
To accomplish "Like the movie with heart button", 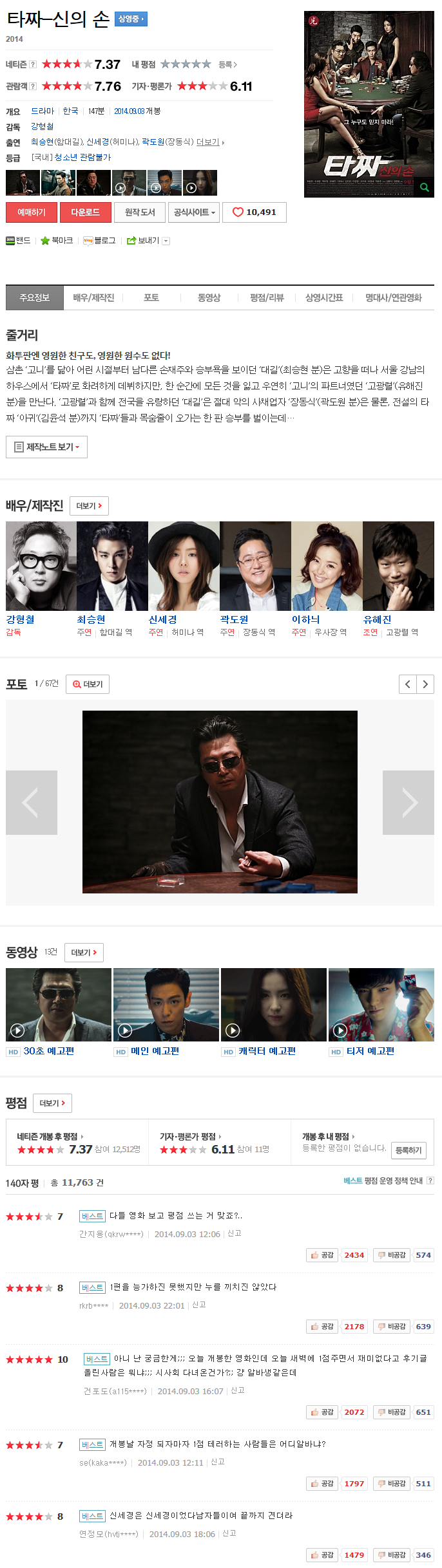I will click(254, 212).
